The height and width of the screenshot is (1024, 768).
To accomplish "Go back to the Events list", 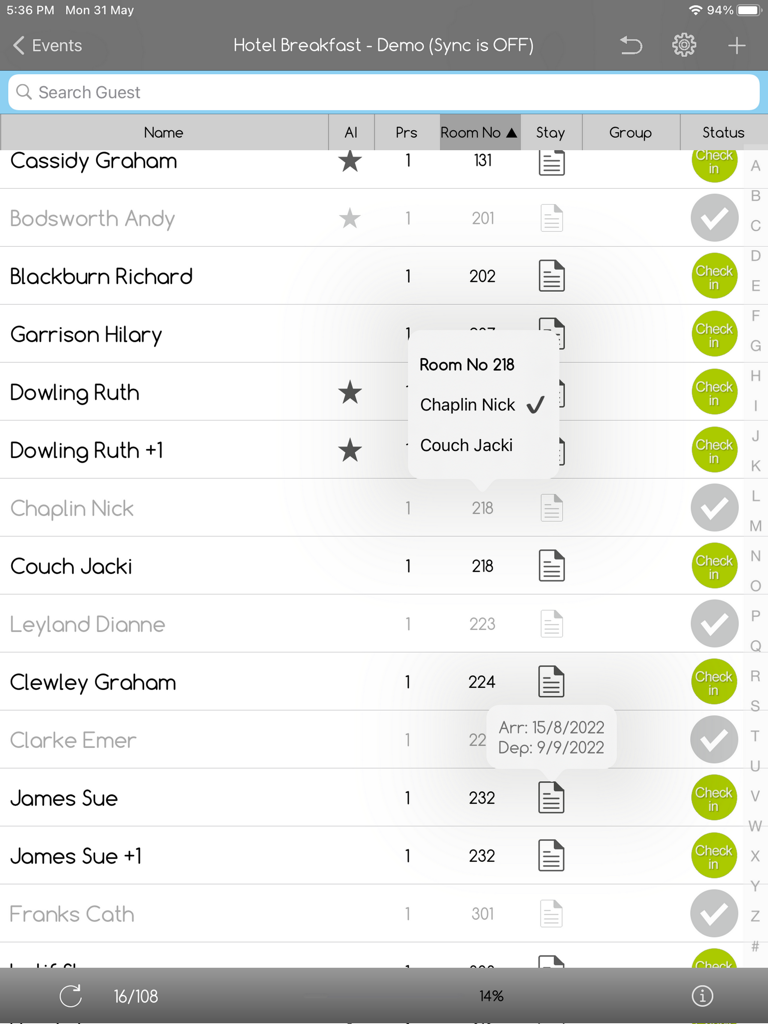I will 46,45.
